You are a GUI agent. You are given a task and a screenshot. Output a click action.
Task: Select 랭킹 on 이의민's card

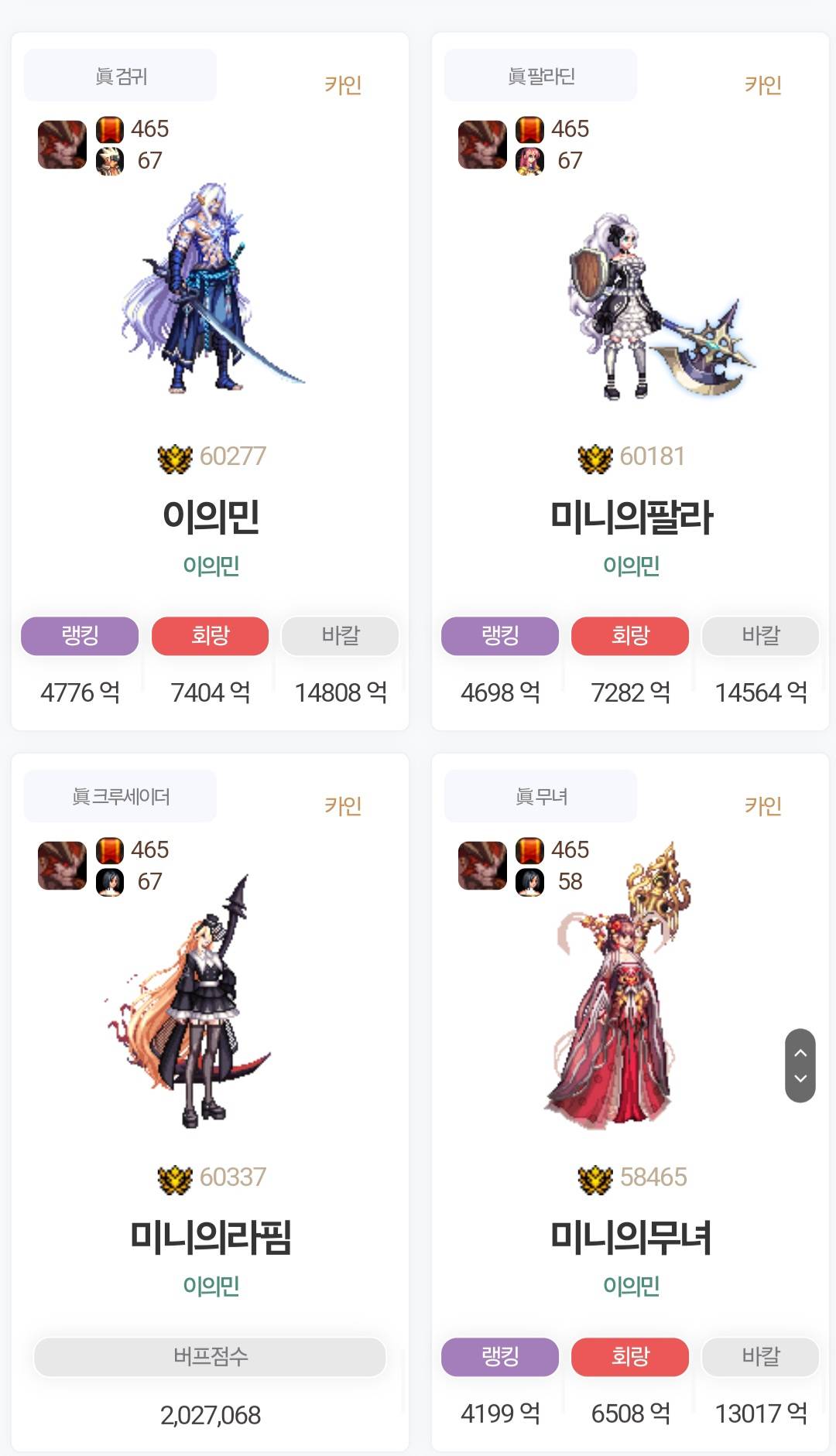80,636
